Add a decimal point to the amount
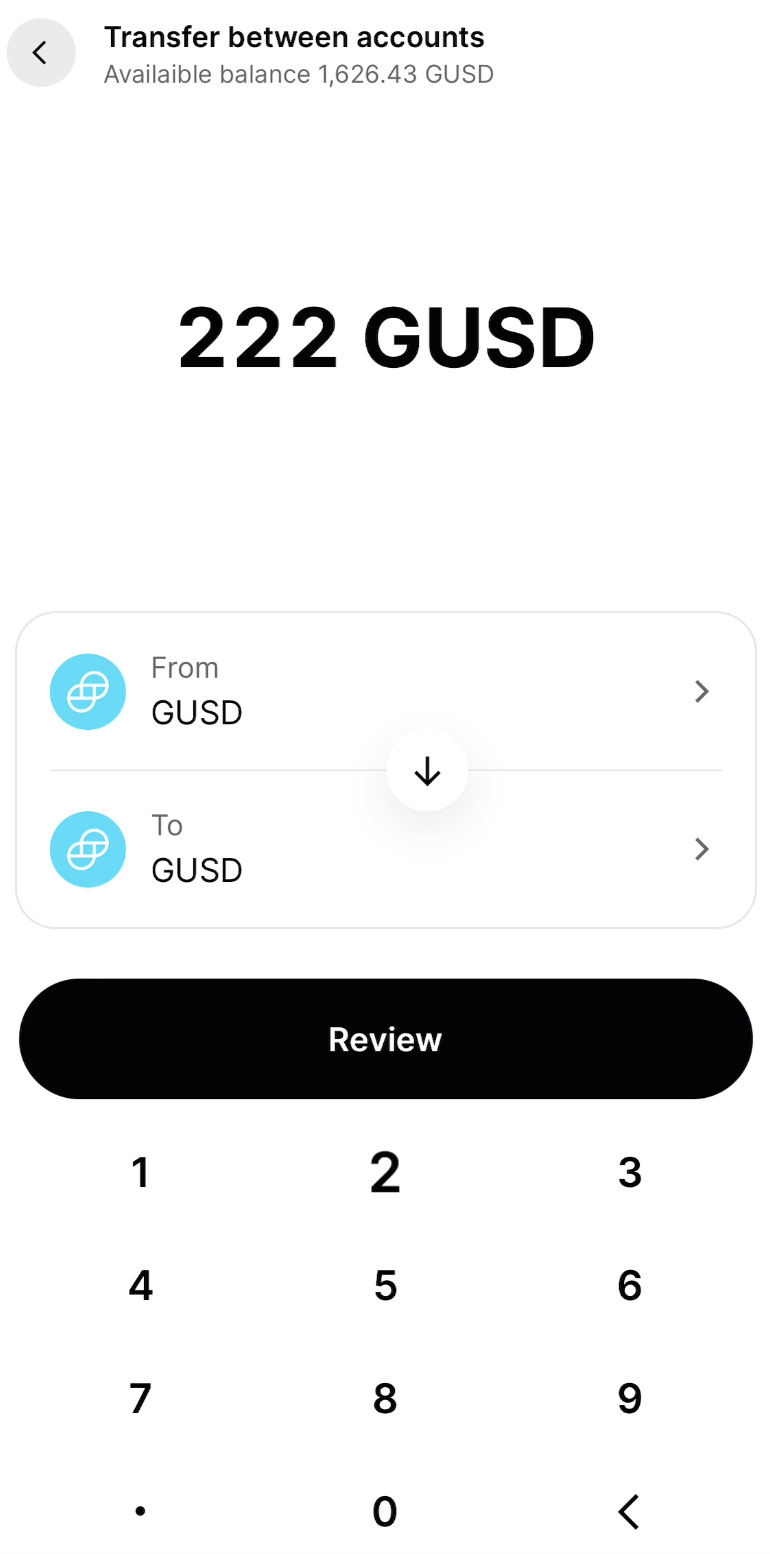This screenshot has height=1554, width=770. (141, 1511)
